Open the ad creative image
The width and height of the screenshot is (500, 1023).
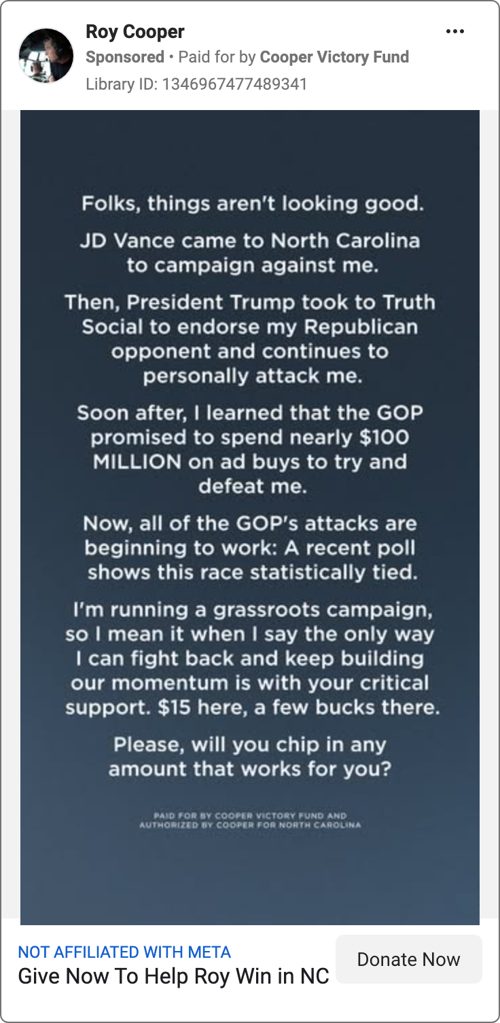250,517
